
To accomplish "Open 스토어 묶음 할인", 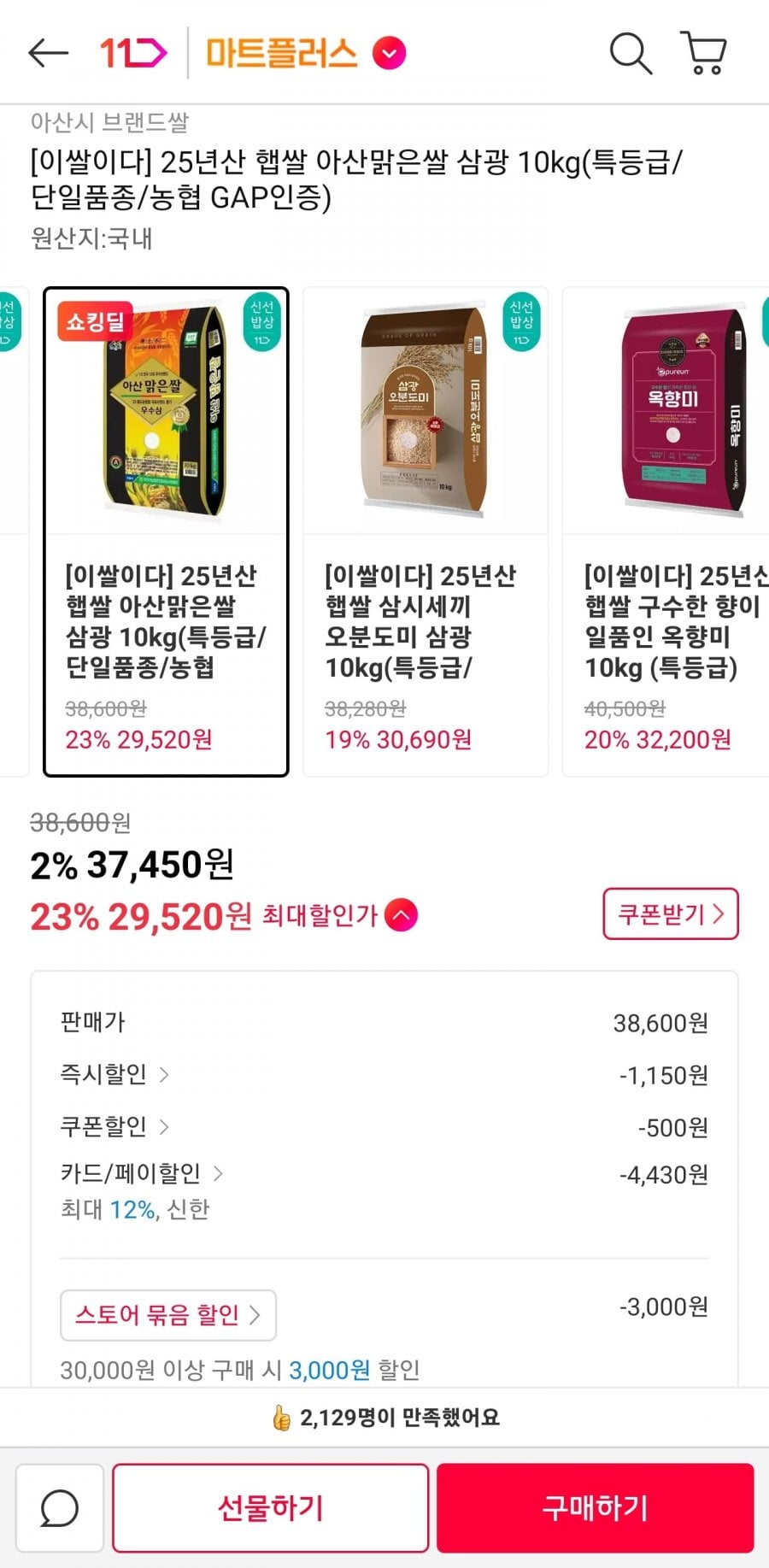I will click(167, 1314).
